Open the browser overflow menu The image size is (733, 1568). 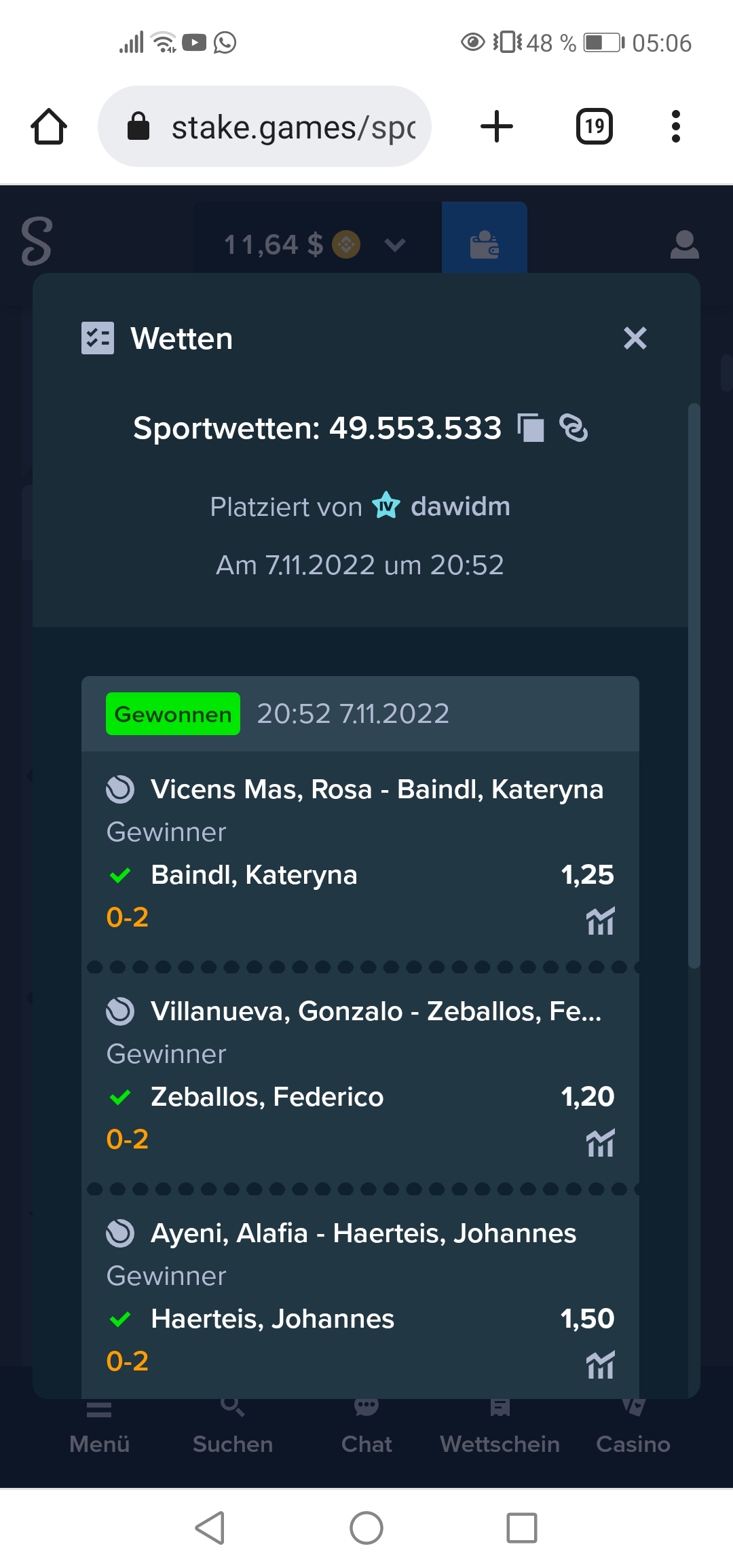(x=675, y=126)
